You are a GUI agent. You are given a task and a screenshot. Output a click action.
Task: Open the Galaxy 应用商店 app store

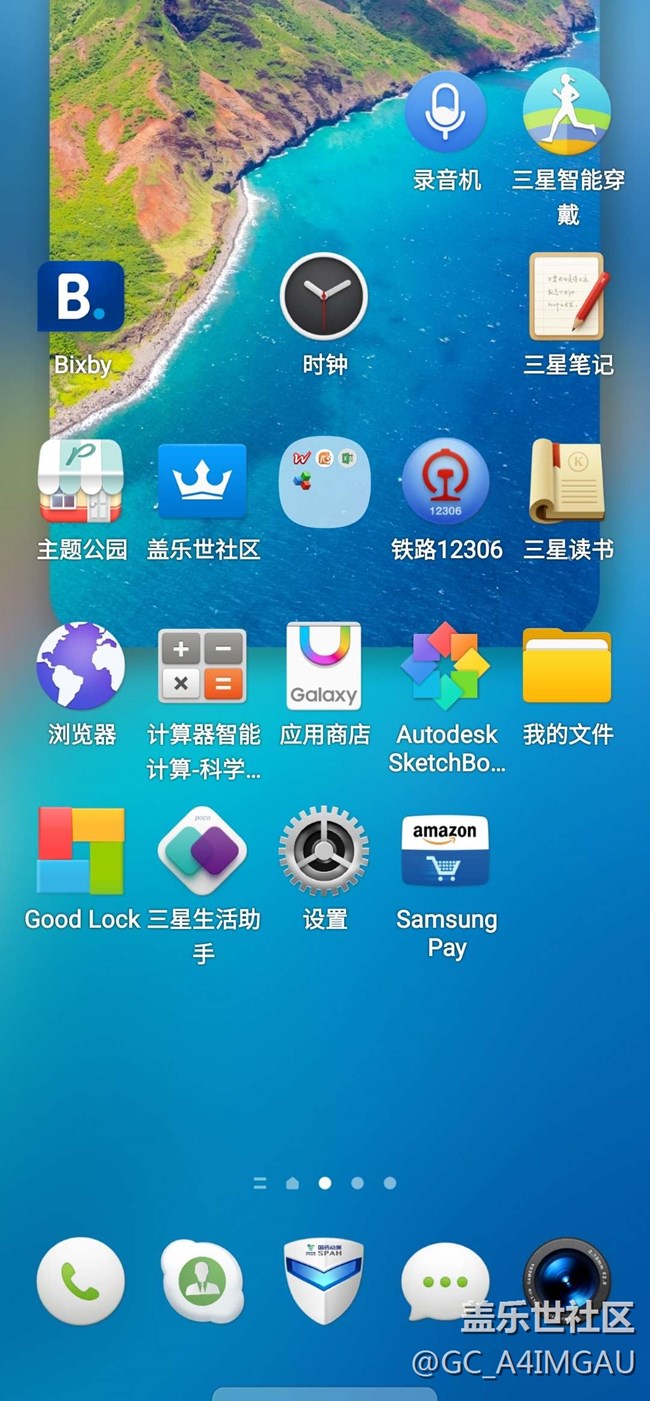click(x=324, y=666)
